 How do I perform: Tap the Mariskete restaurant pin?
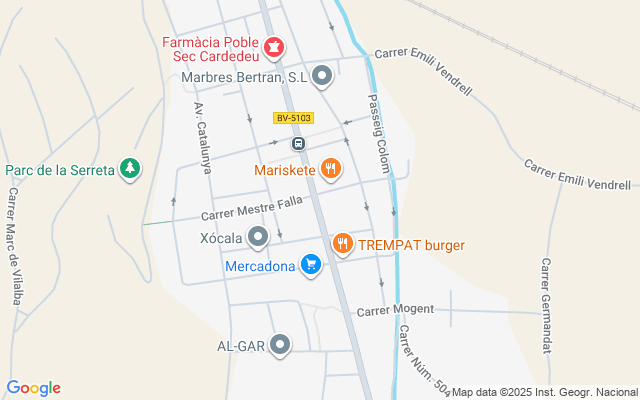click(x=330, y=169)
